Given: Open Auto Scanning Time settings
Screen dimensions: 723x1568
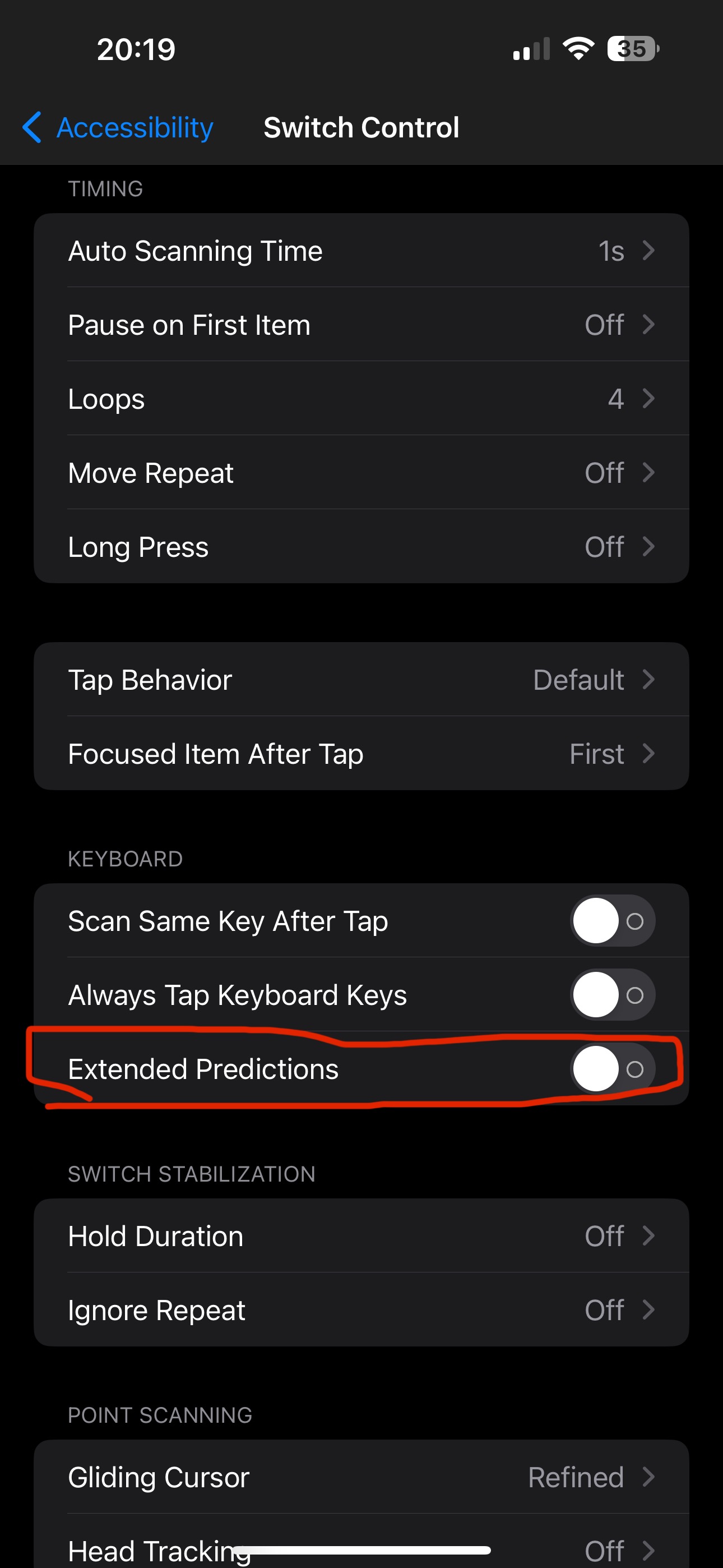Looking at the screenshot, I should (361, 250).
